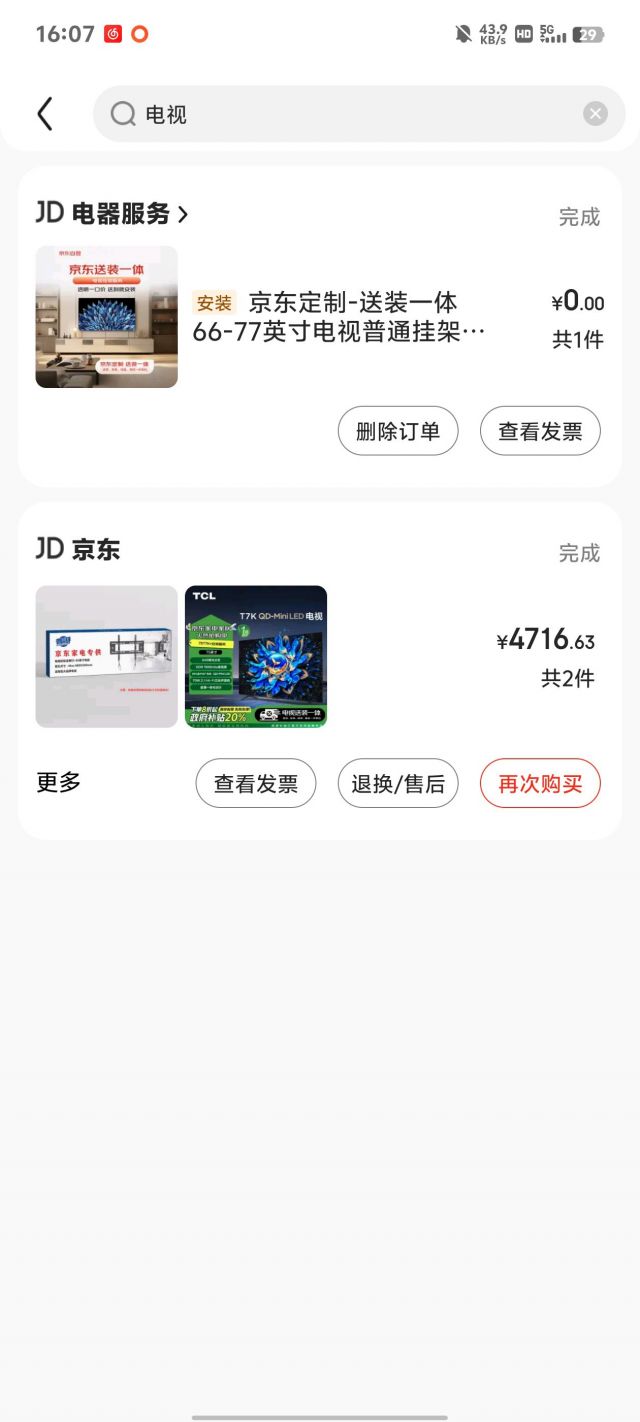Go back using the top-left arrow
This screenshot has height=1422, width=640.
tap(45, 114)
